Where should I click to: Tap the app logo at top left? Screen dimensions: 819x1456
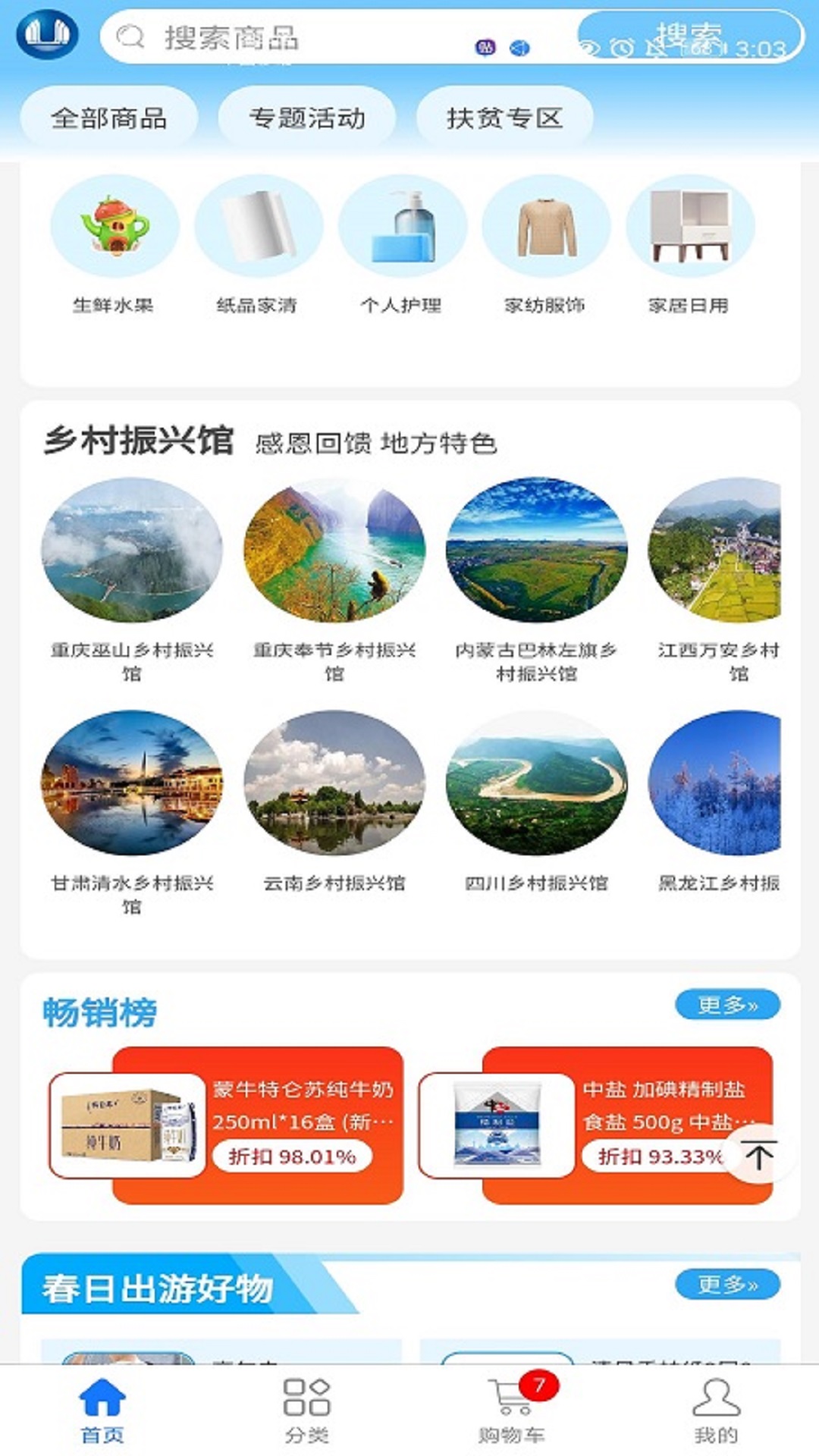pos(47,34)
